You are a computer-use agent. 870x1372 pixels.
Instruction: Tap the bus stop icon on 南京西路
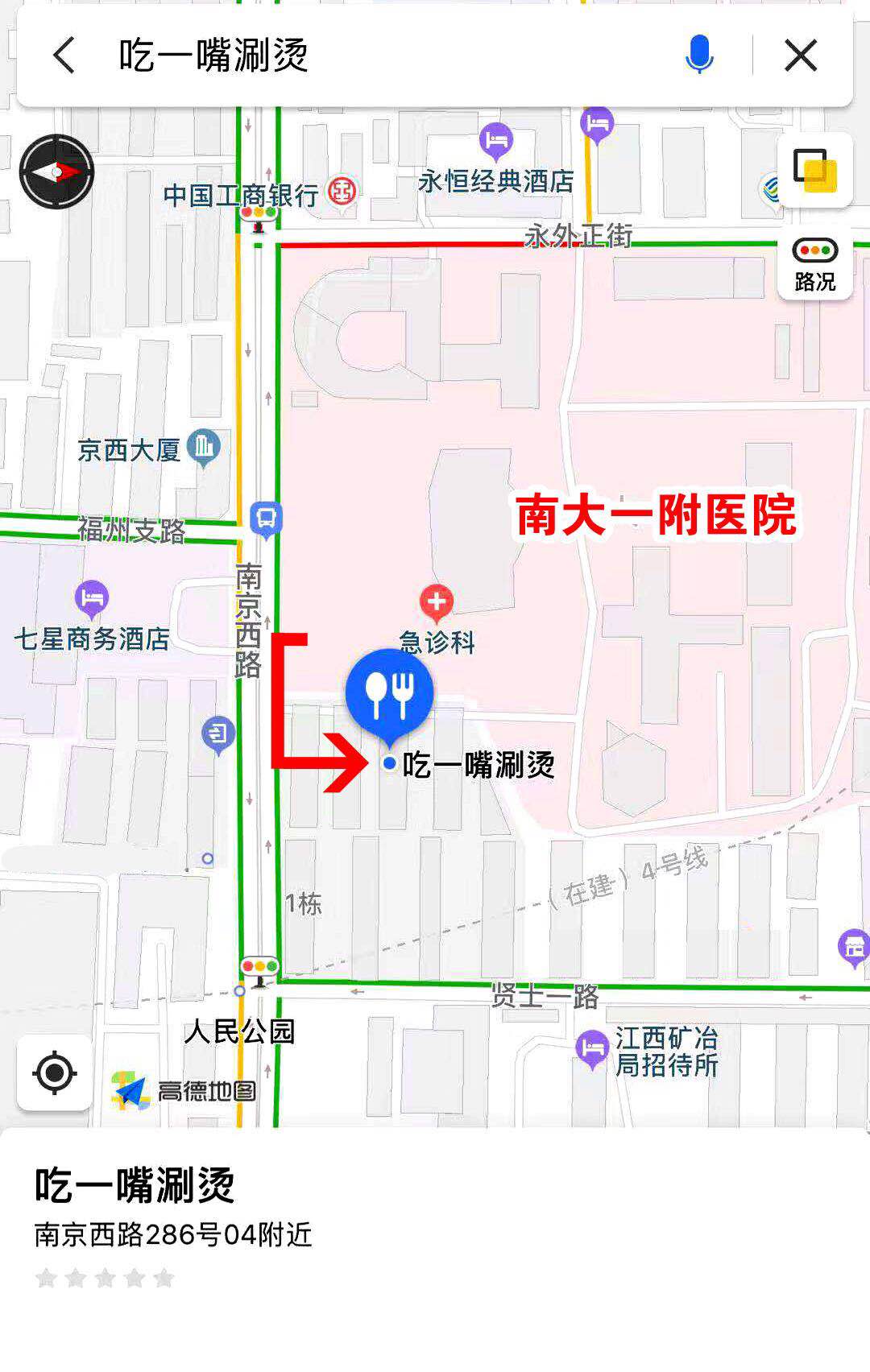266,519
